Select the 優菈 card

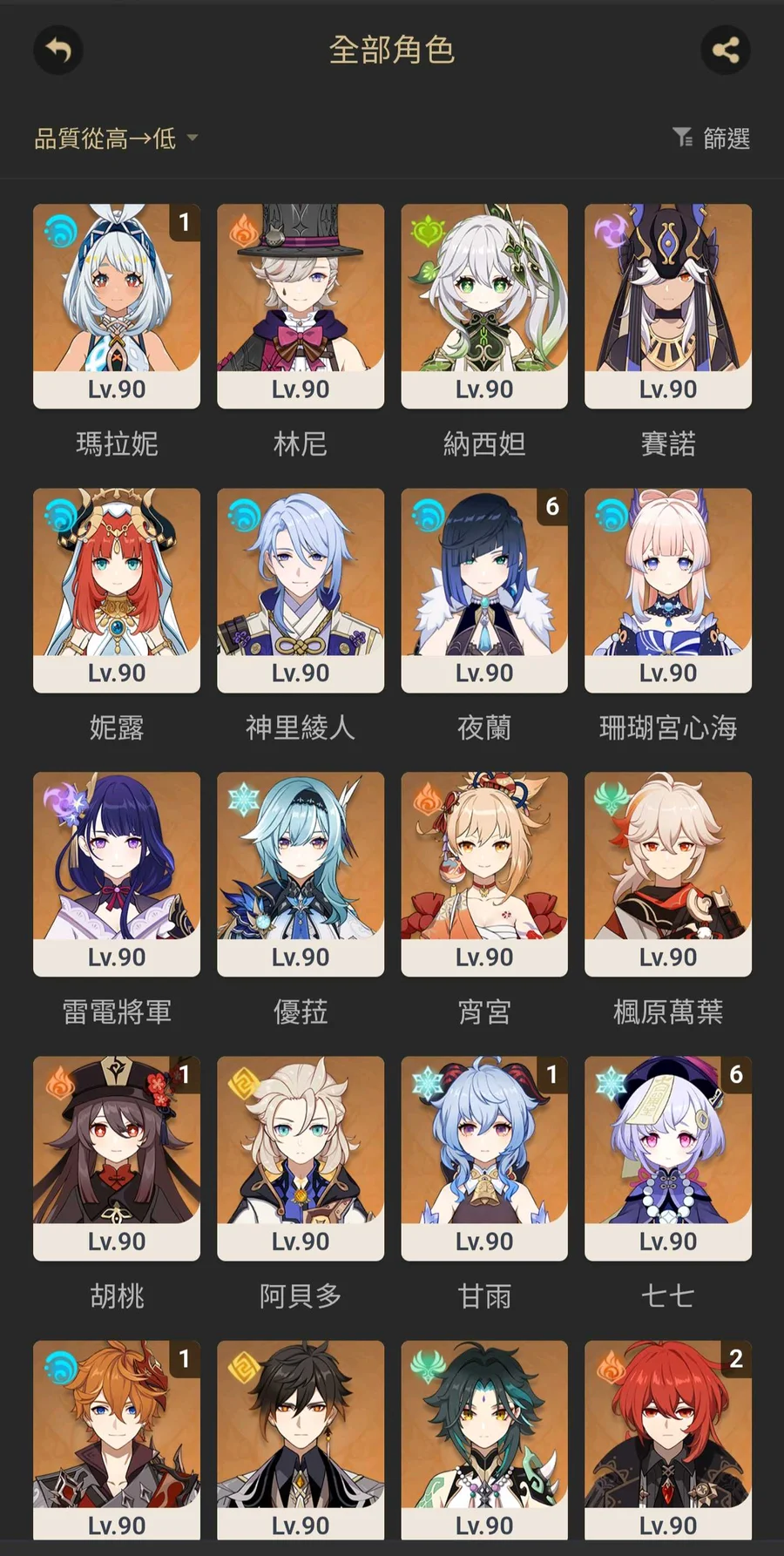point(301,874)
